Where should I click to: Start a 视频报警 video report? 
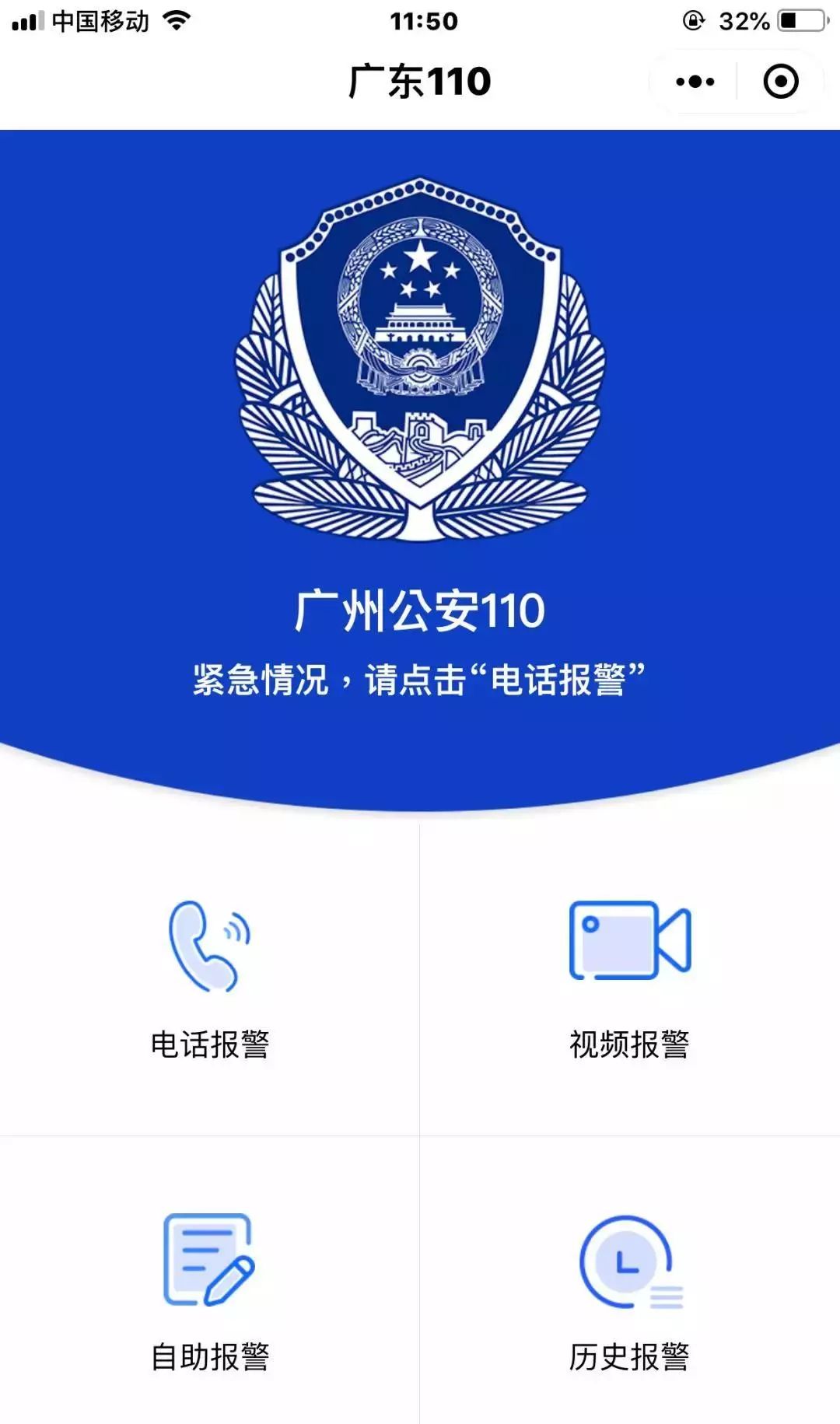pos(630,980)
